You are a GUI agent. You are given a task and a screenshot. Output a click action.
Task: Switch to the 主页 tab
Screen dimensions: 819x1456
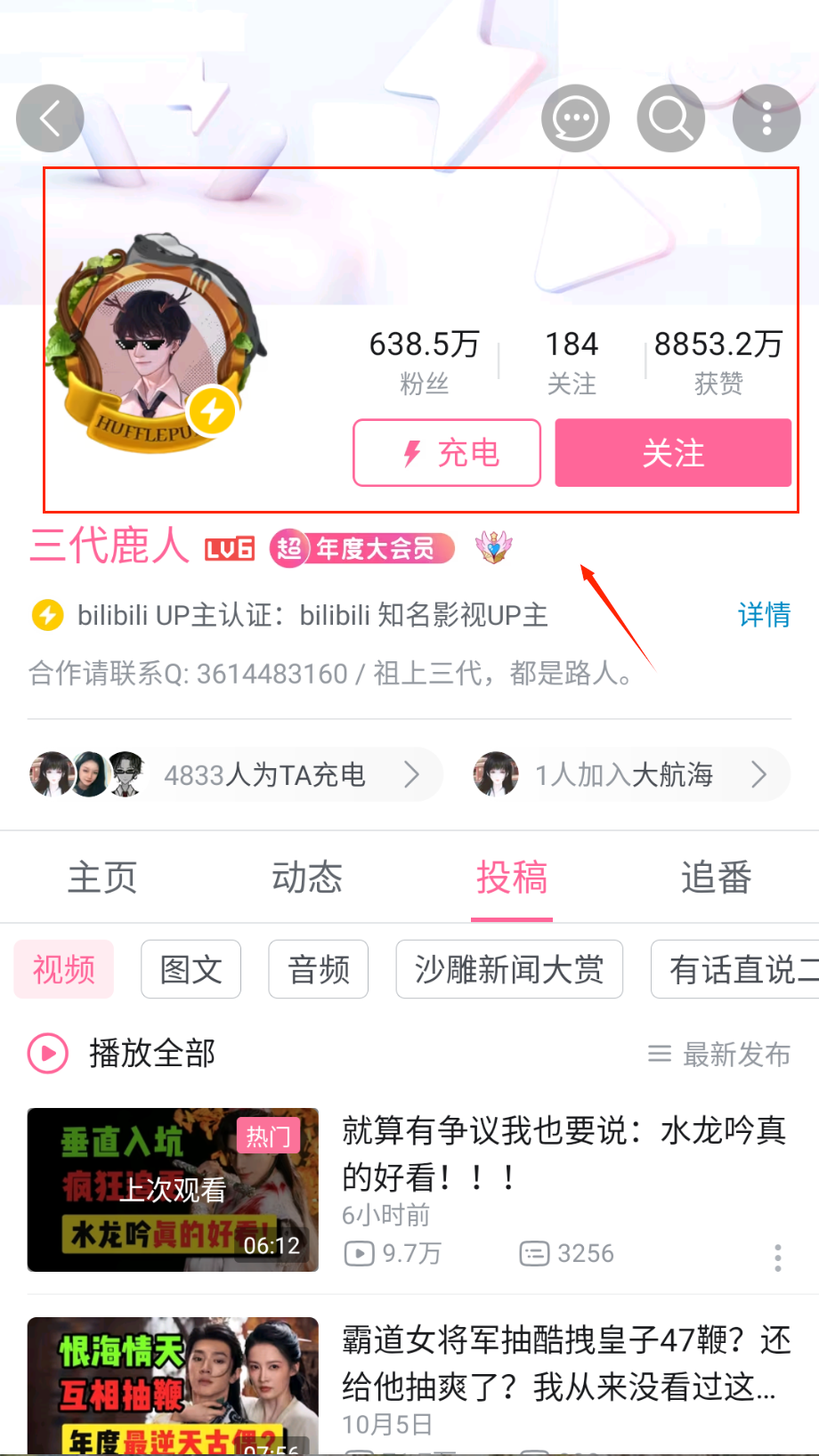point(102,878)
